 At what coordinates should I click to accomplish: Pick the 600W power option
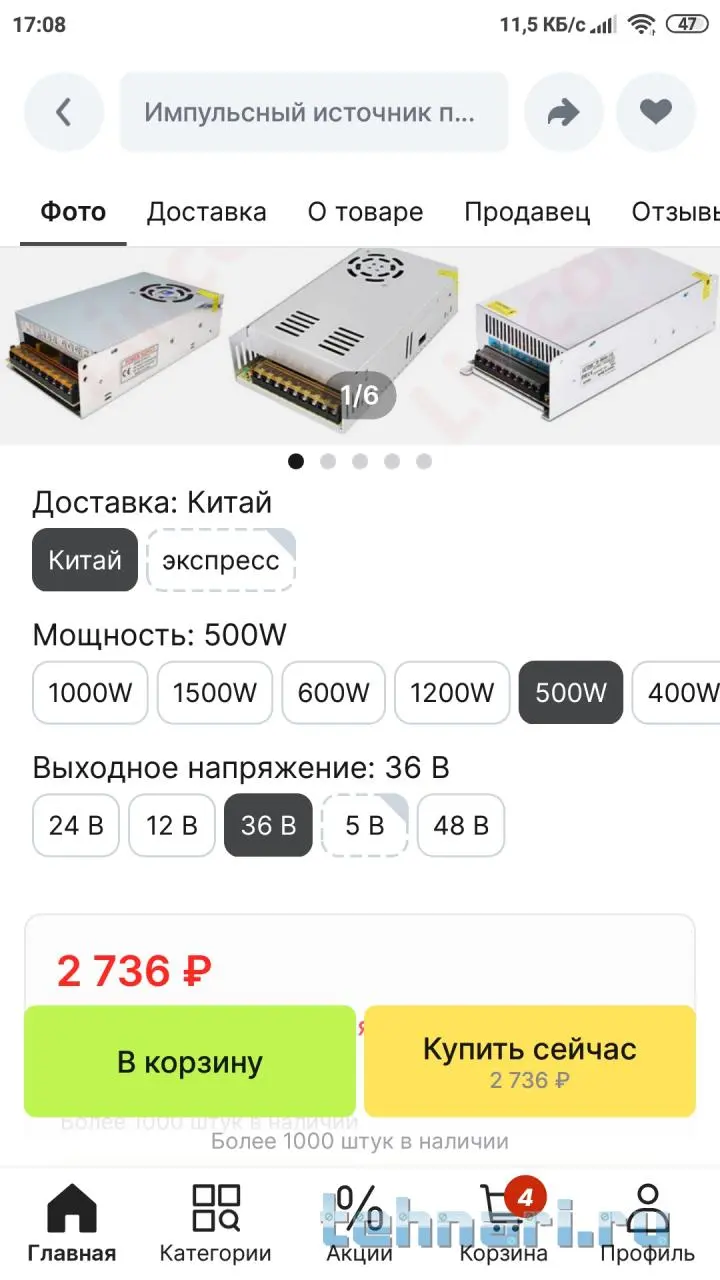[x=333, y=693]
